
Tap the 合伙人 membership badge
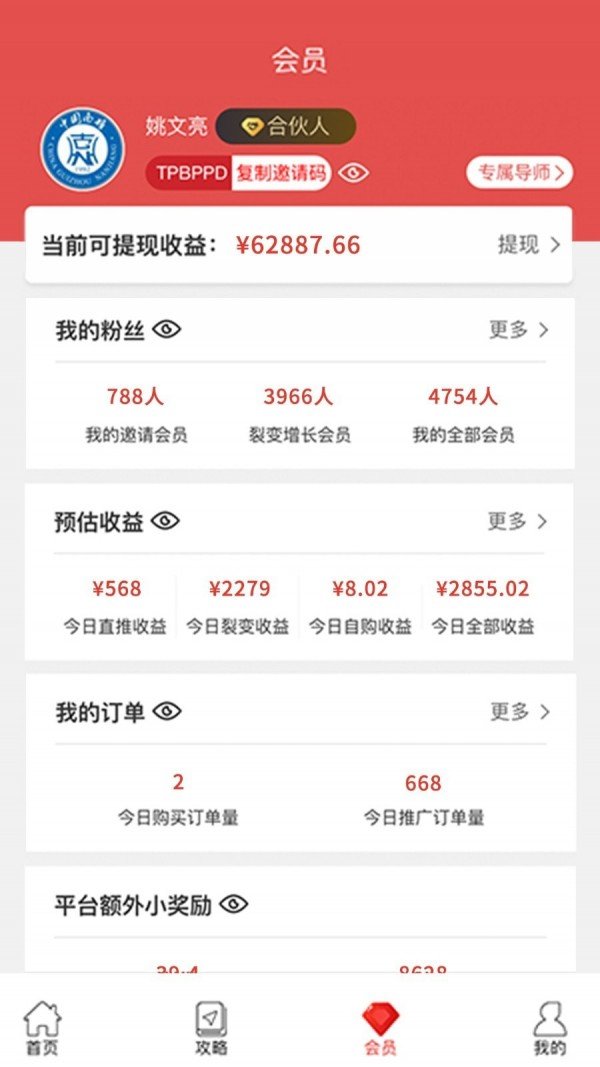(x=286, y=127)
